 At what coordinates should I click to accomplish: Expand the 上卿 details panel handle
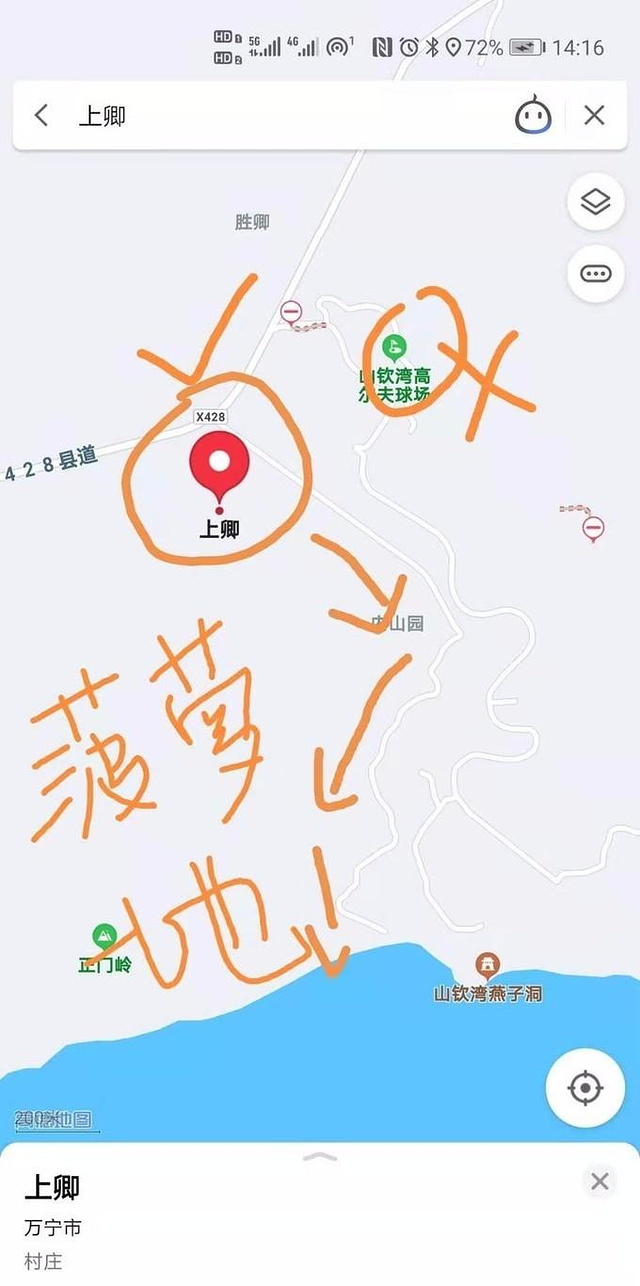pos(320,1157)
